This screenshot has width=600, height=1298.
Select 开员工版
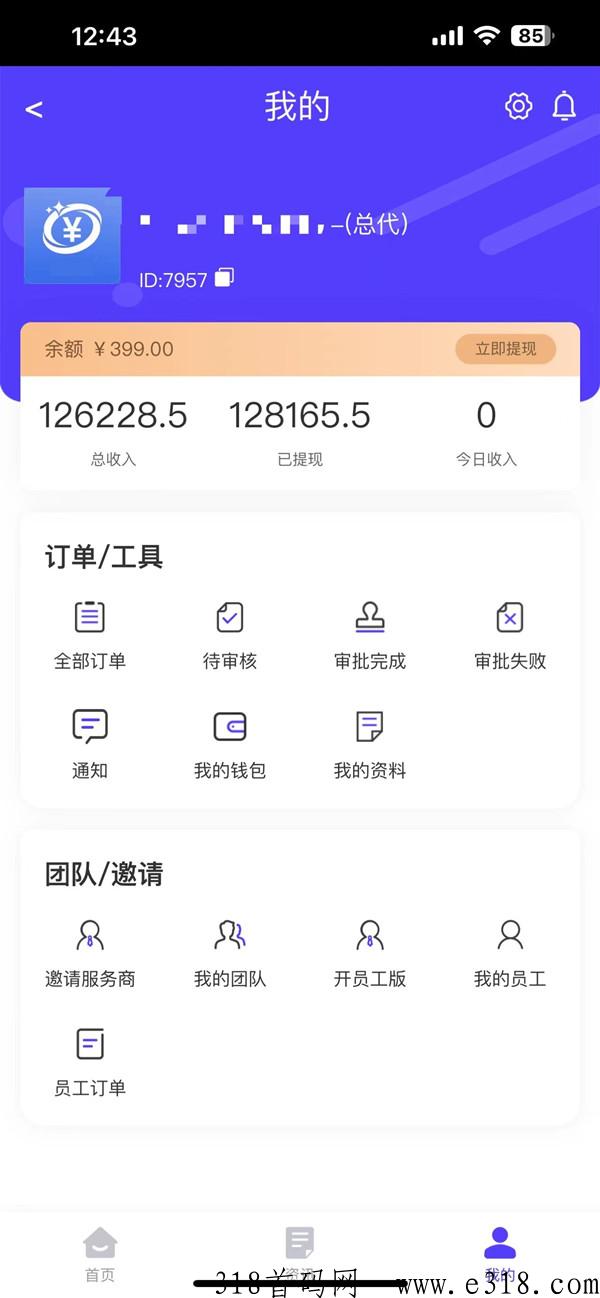pos(370,953)
